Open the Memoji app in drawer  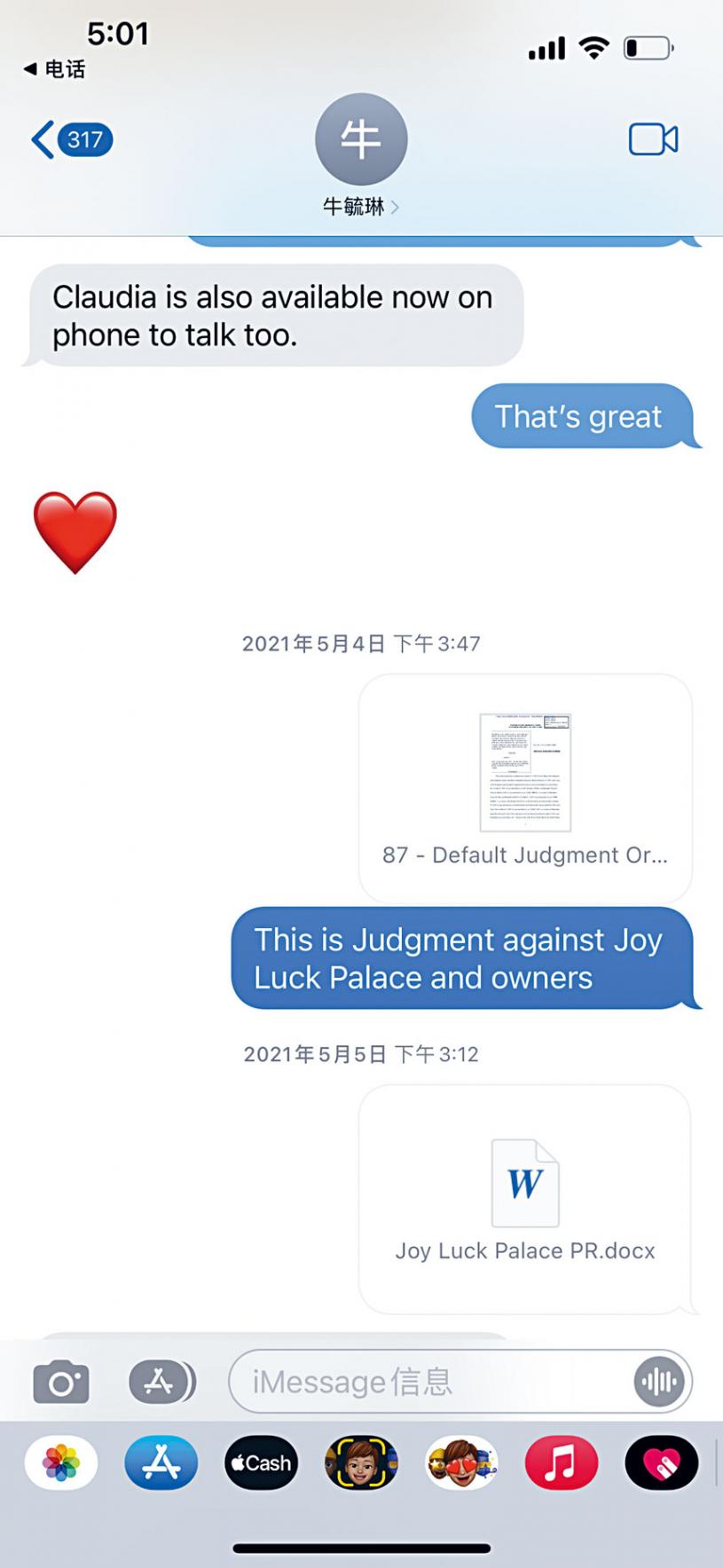(x=361, y=1462)
